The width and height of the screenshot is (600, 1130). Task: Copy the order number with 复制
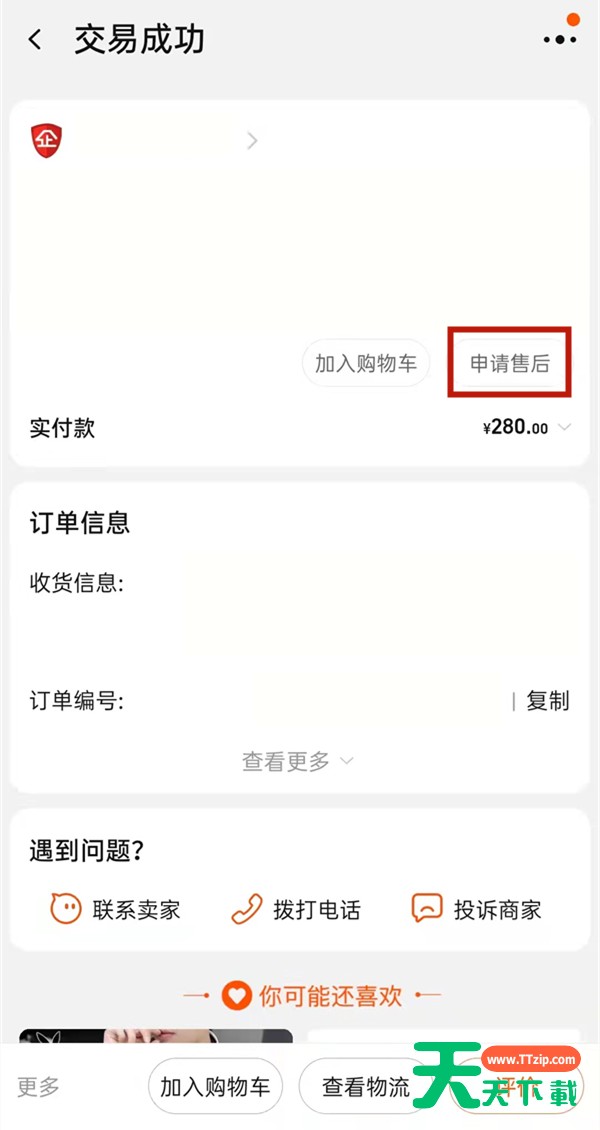point(547,700)
